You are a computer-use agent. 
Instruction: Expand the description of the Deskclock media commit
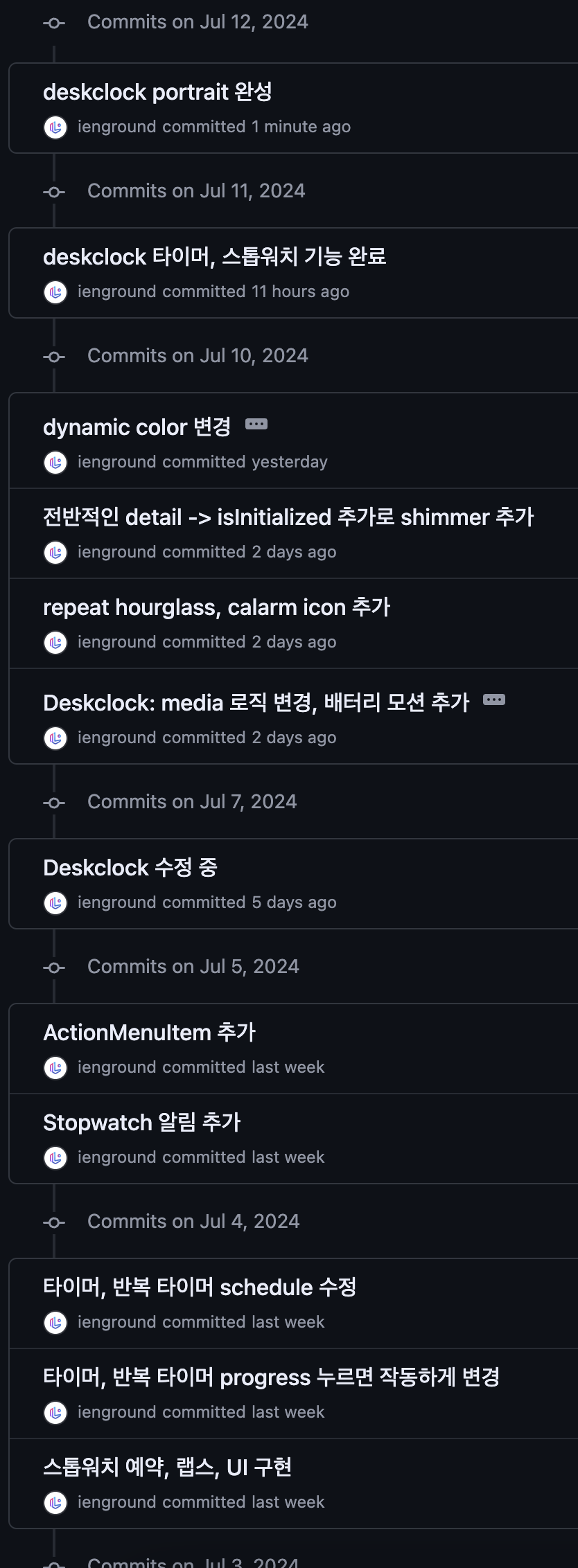coord(494,700)
